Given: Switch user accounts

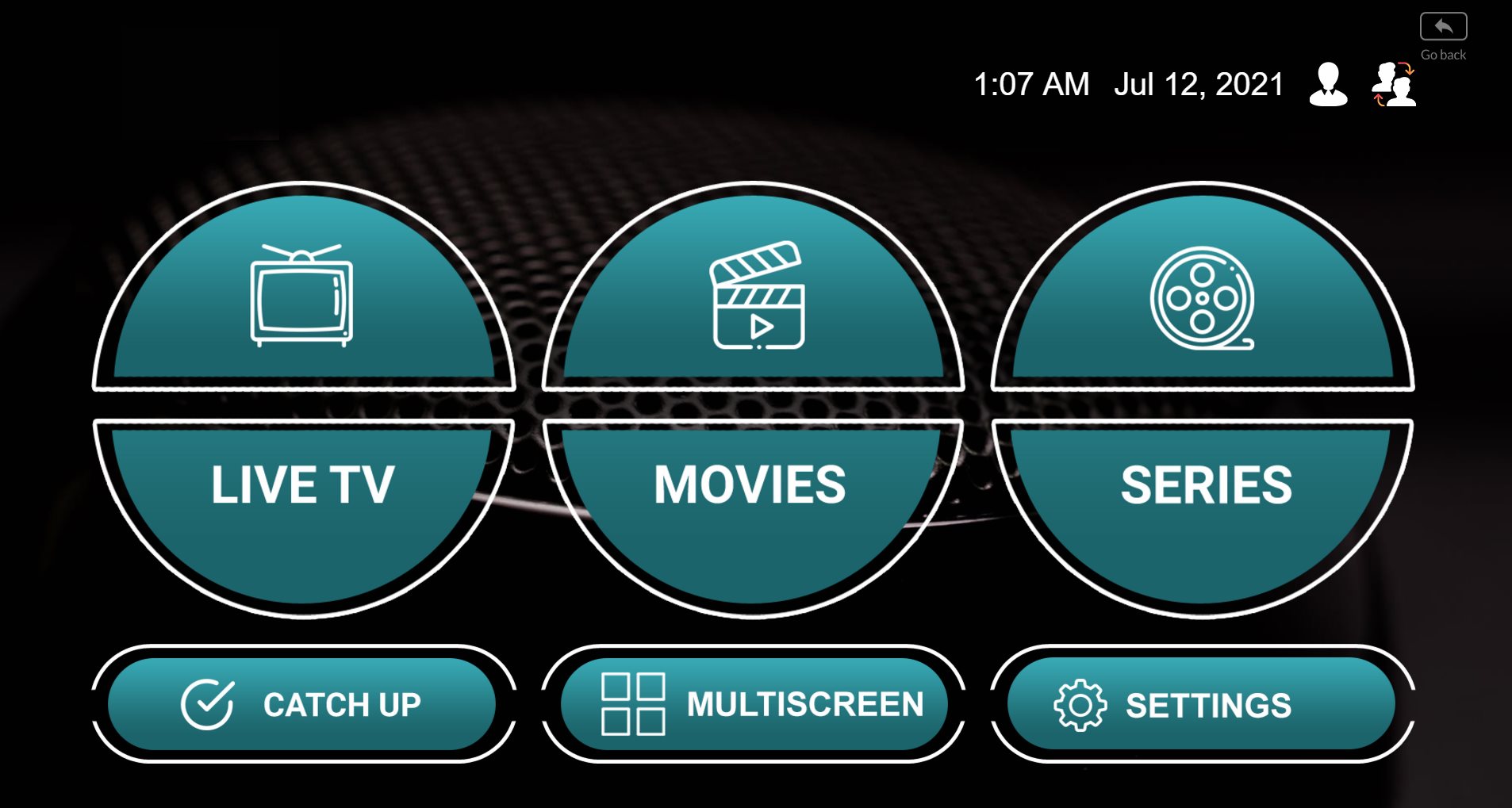Looking at the screenshot, I should 1394,85.
